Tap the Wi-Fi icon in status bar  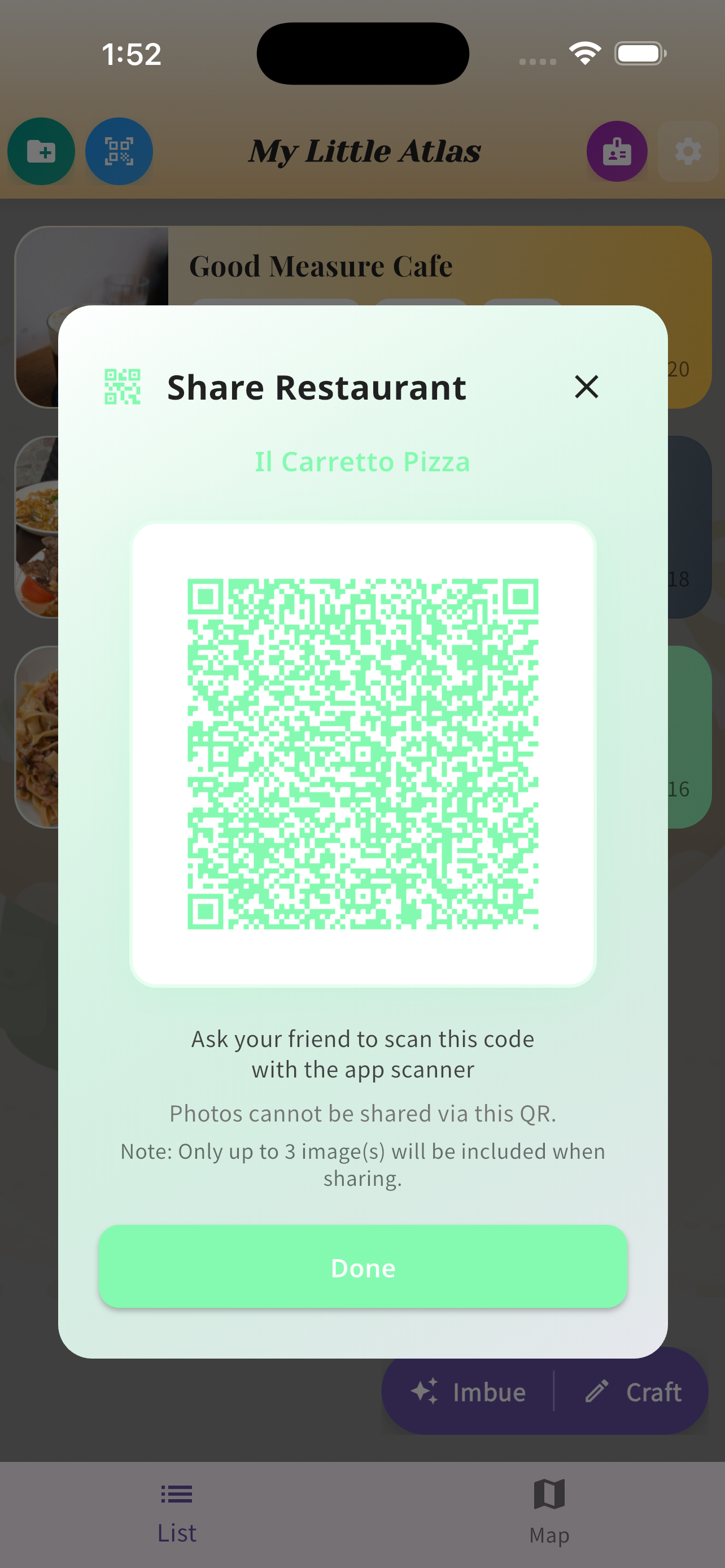click(584, 54)
